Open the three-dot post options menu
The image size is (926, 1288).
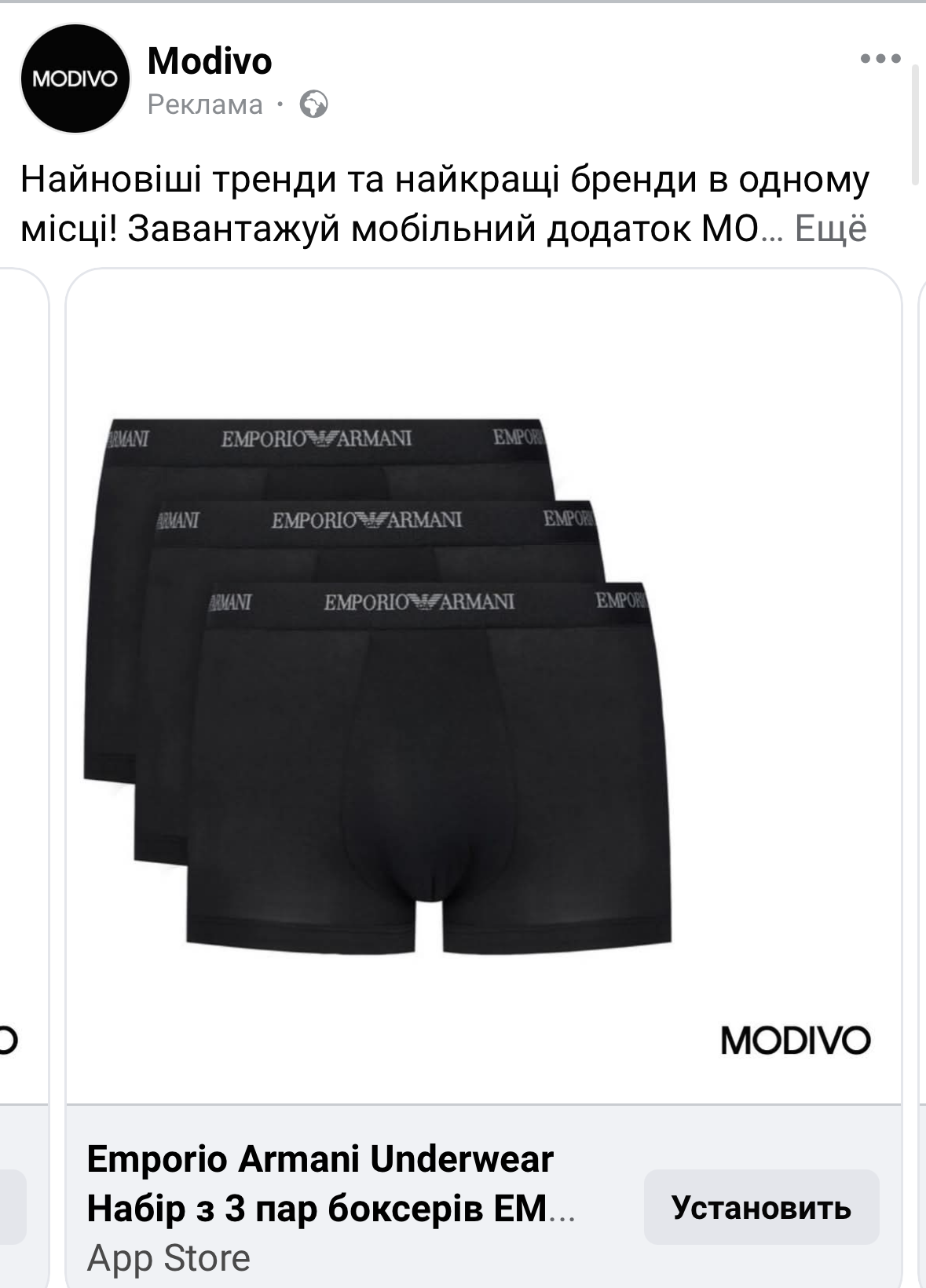coord(880,58)
